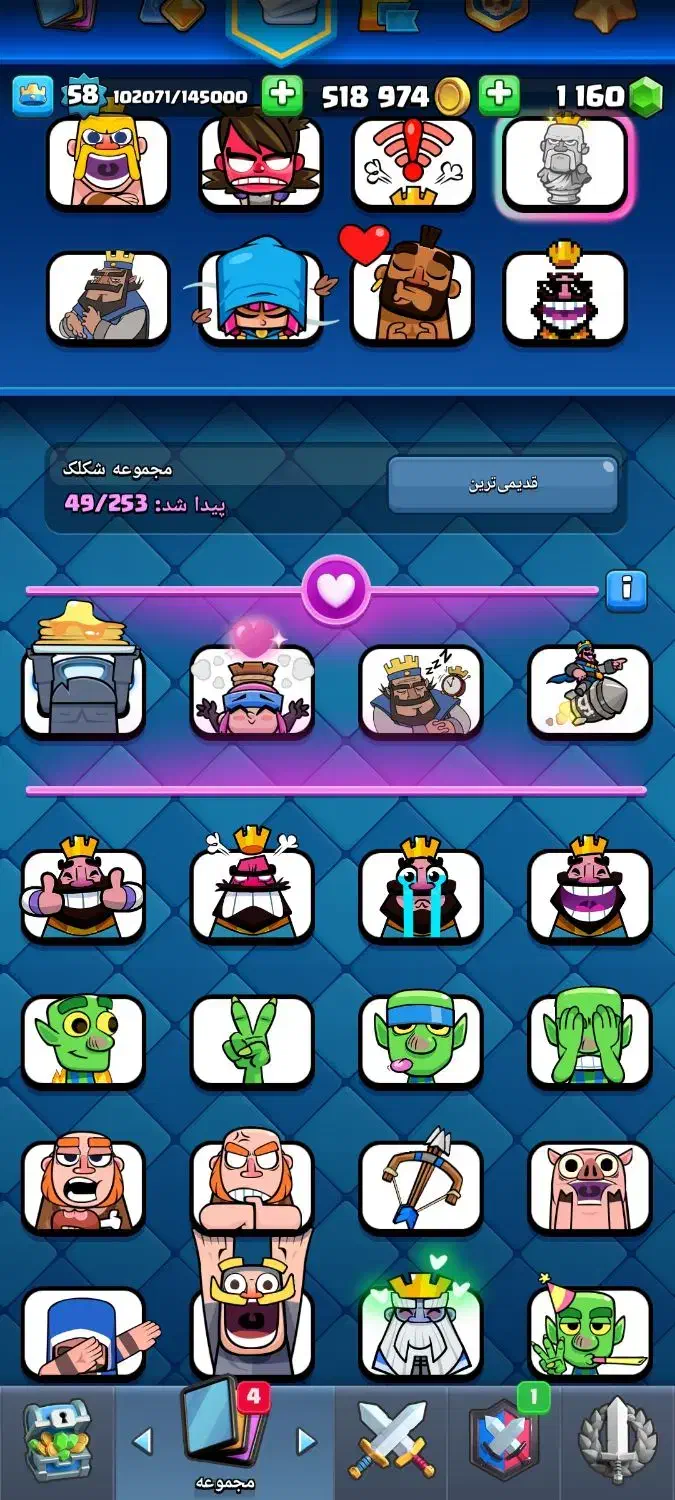This screenshot has width=675, height=1500.
Task: Tap the left arrow beside the cards tab
Action: (142, 1441)
